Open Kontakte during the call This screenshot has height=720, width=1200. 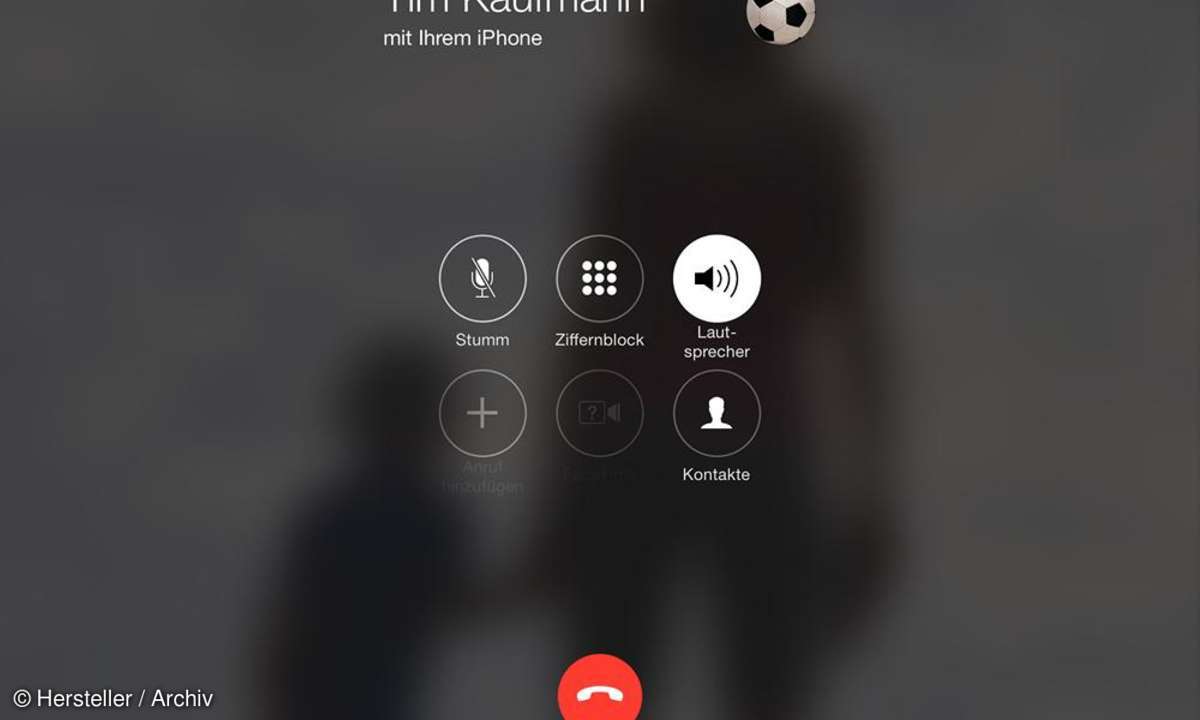point(716,413)
